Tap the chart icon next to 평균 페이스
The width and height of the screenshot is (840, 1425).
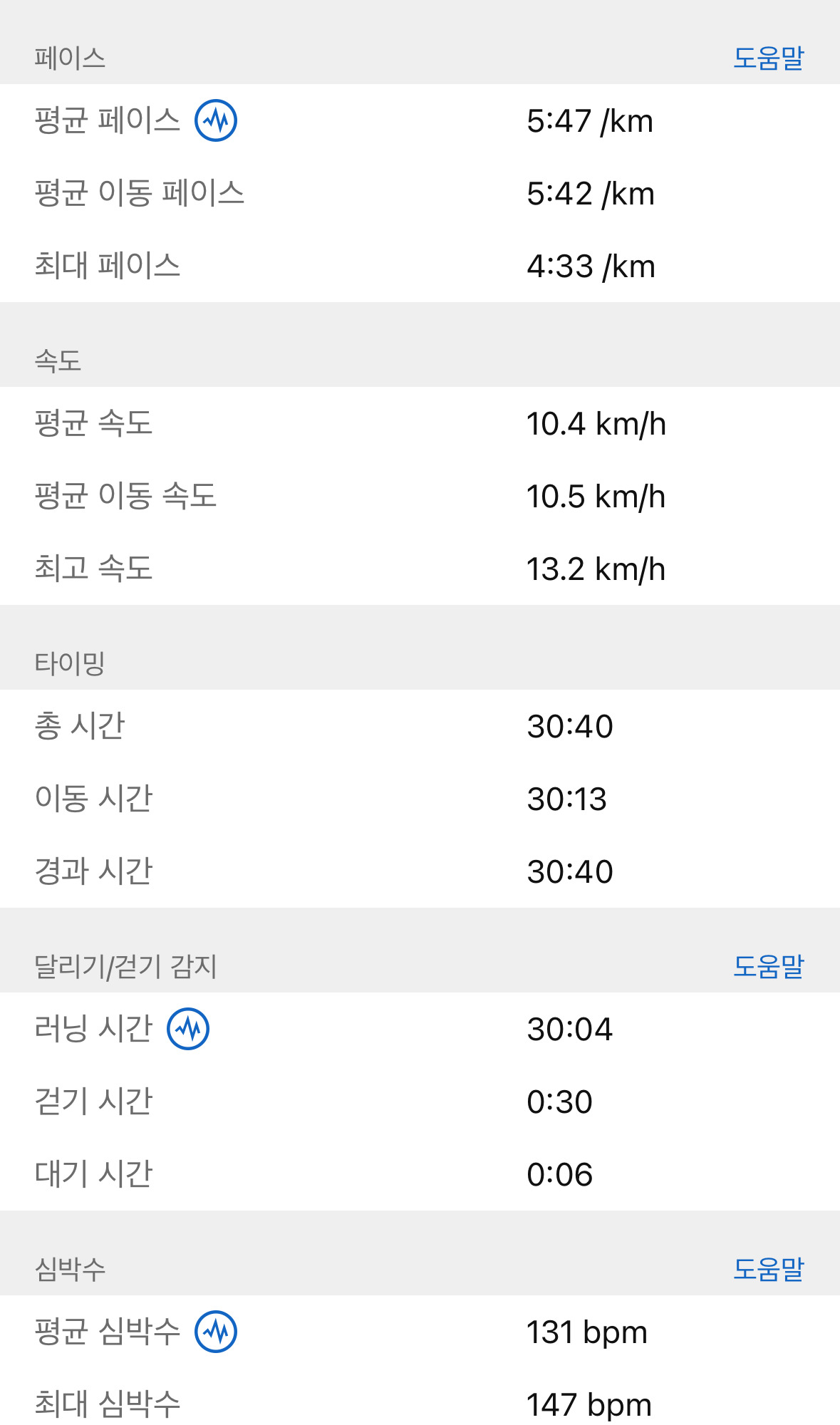216,120
